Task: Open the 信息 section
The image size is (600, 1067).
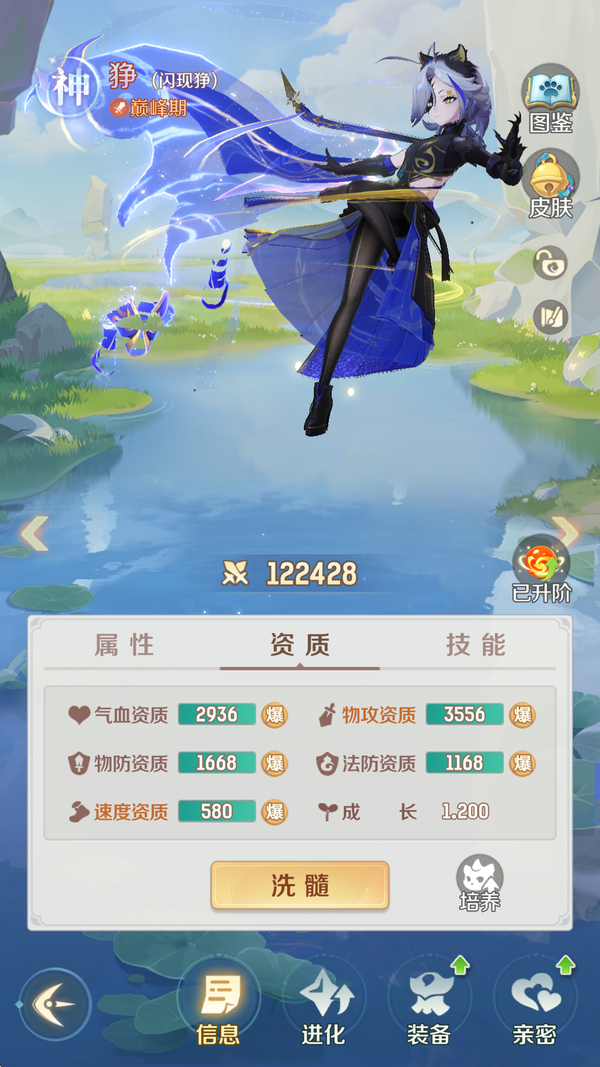Action: pos(218,1005)
